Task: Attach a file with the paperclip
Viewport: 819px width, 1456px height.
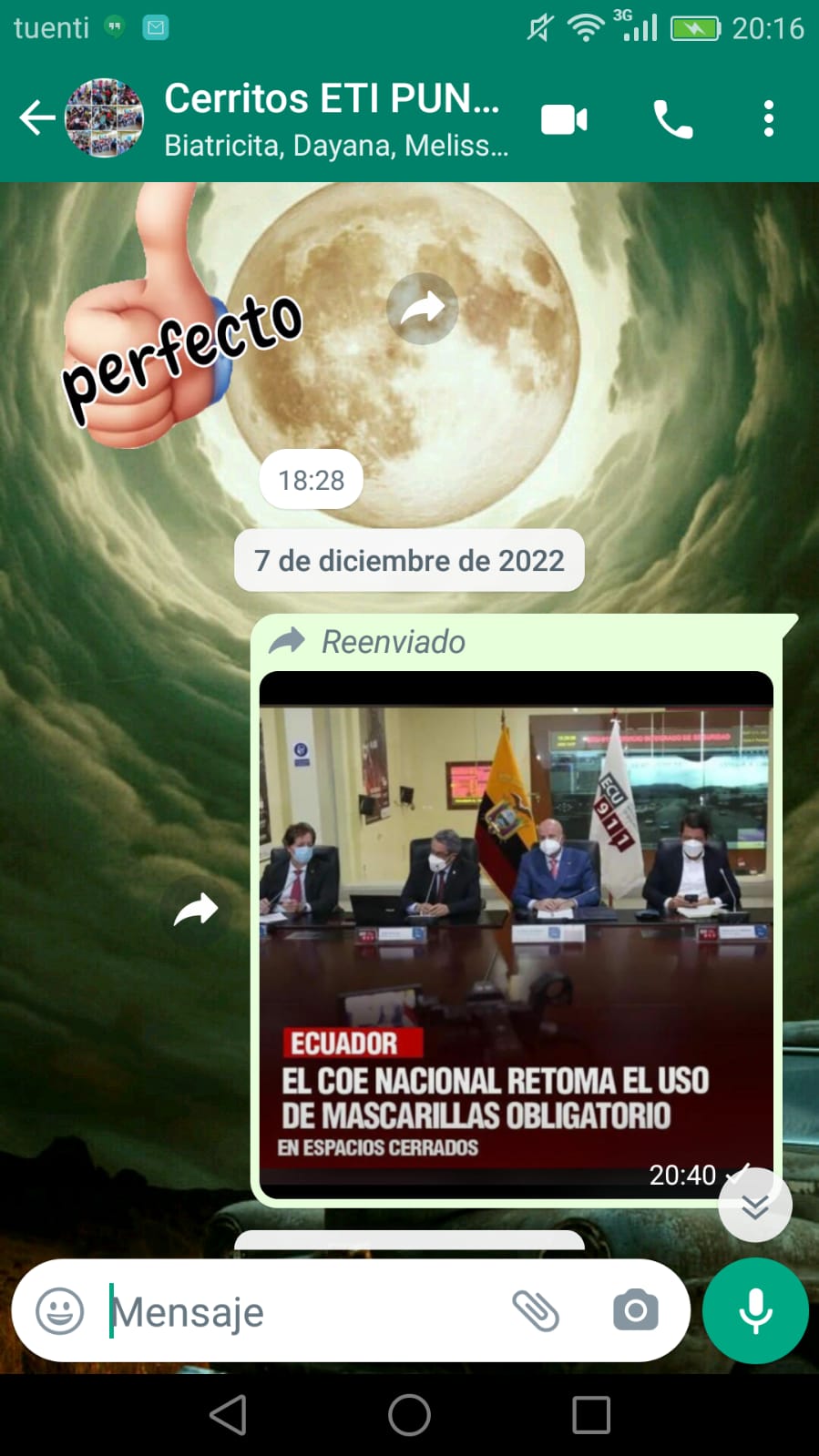Action: [x=536, y=1311]
